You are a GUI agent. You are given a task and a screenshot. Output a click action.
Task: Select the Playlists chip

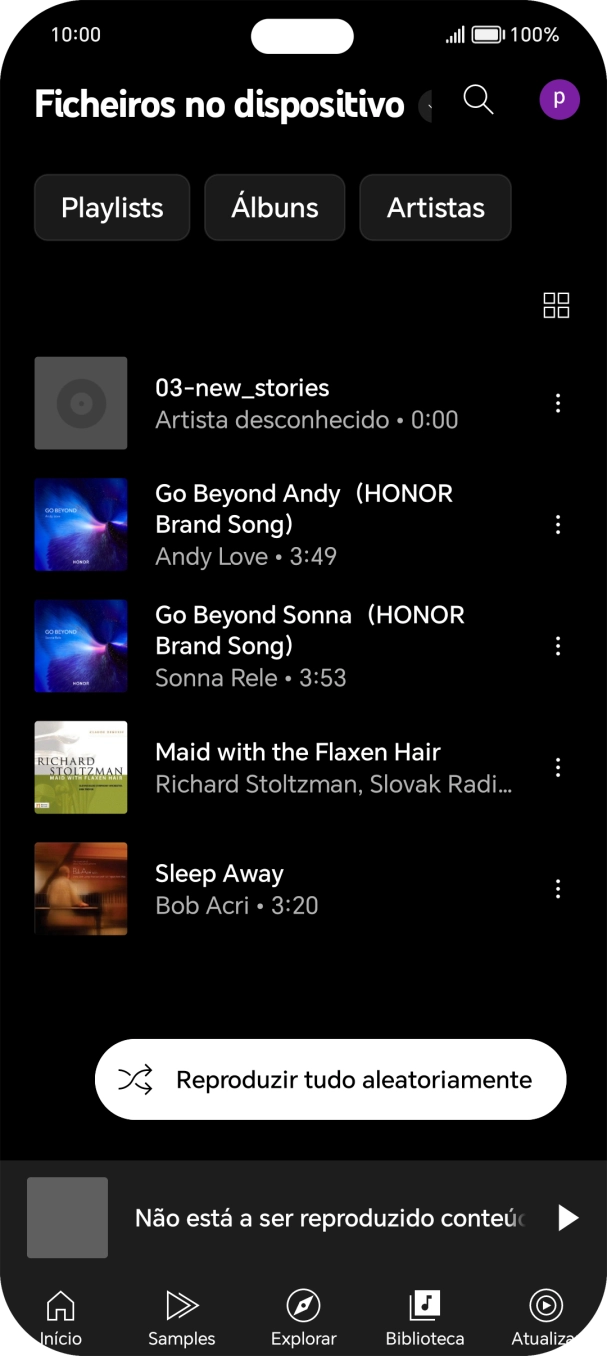[x=112, y=208]
